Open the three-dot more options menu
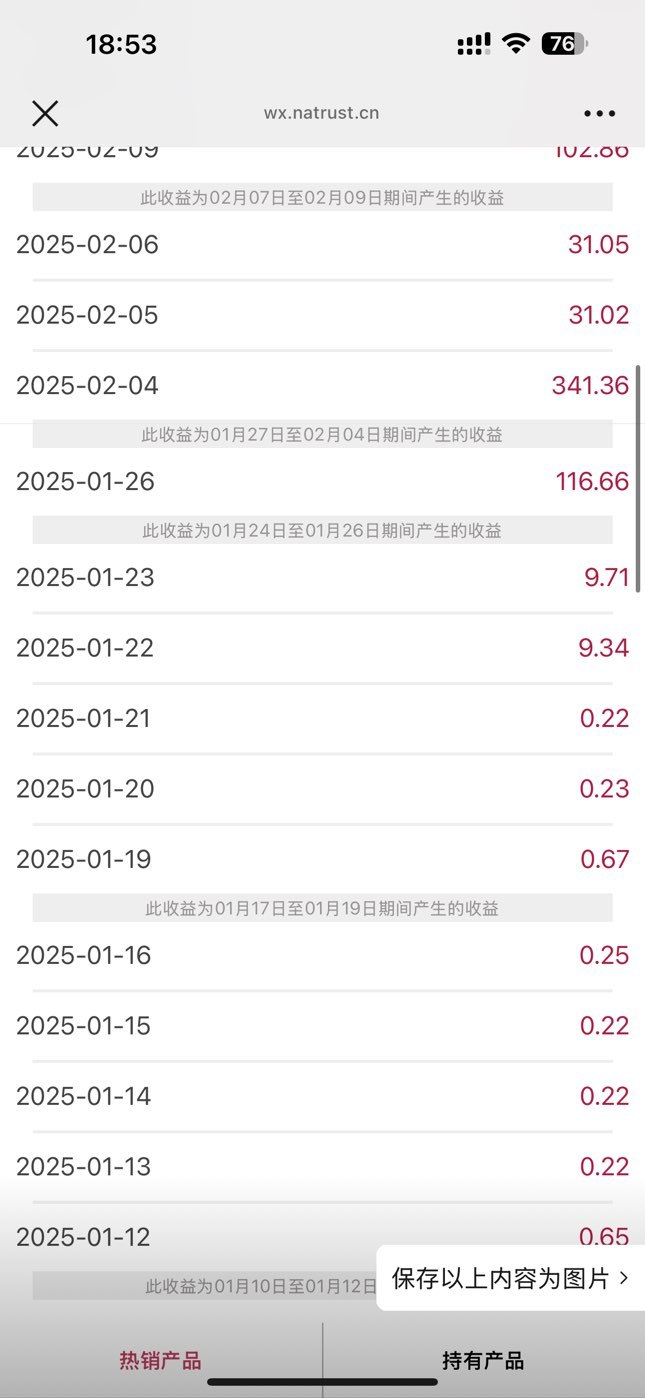 tap(600, 113)
